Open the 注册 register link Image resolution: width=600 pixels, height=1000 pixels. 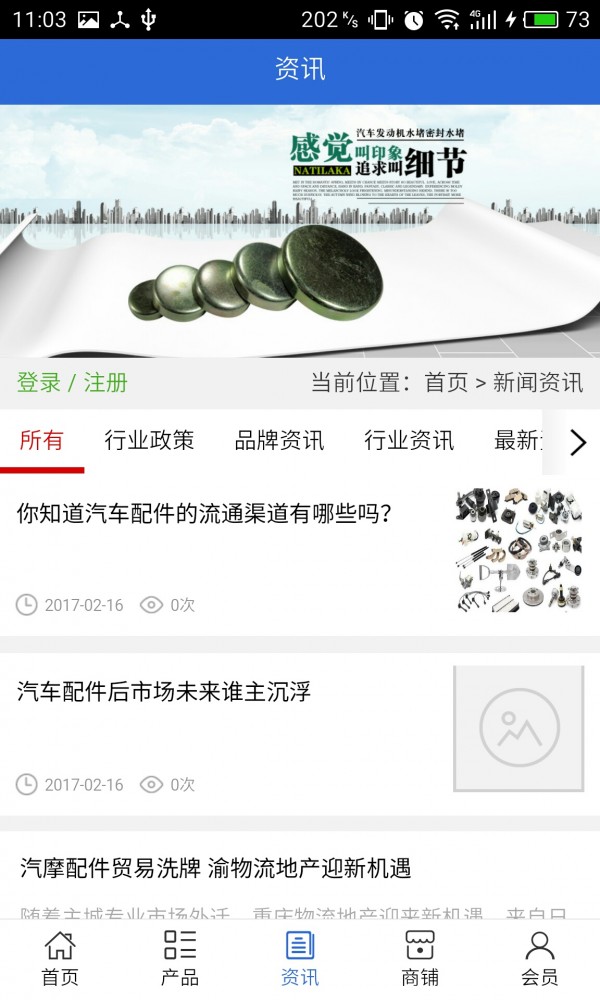[x=105, y=383]
